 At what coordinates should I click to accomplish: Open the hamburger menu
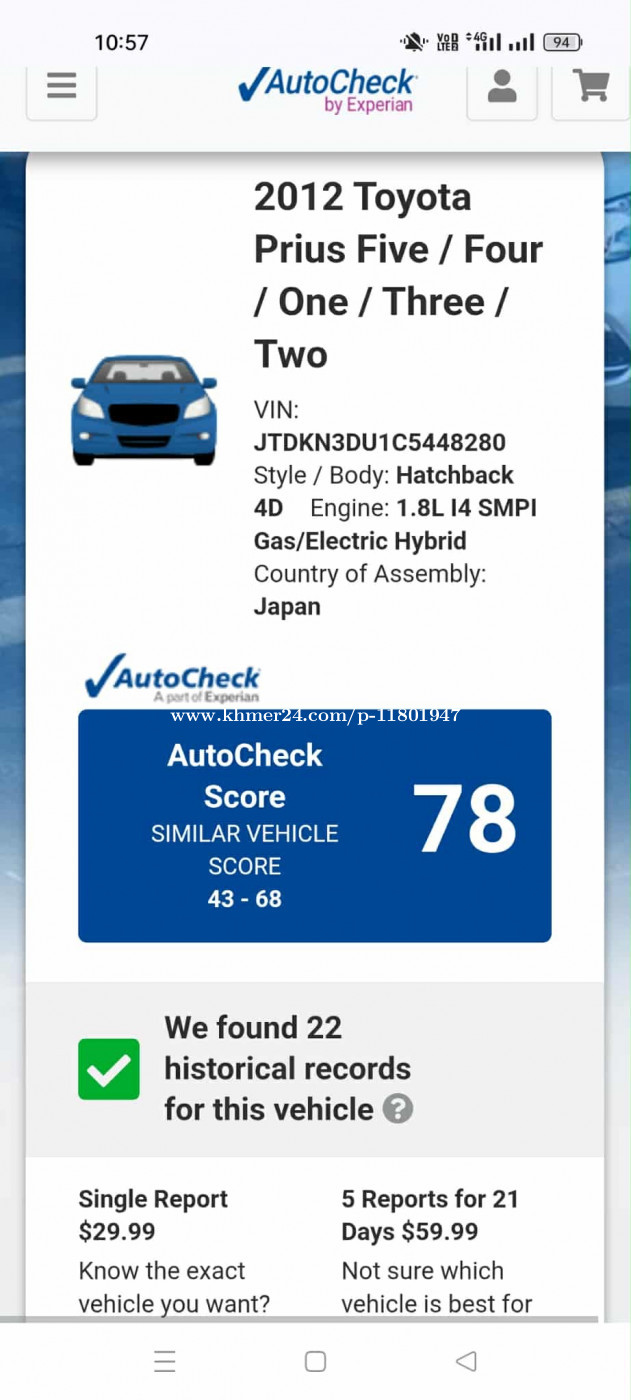pyautogui.click(x=61, y=88)
